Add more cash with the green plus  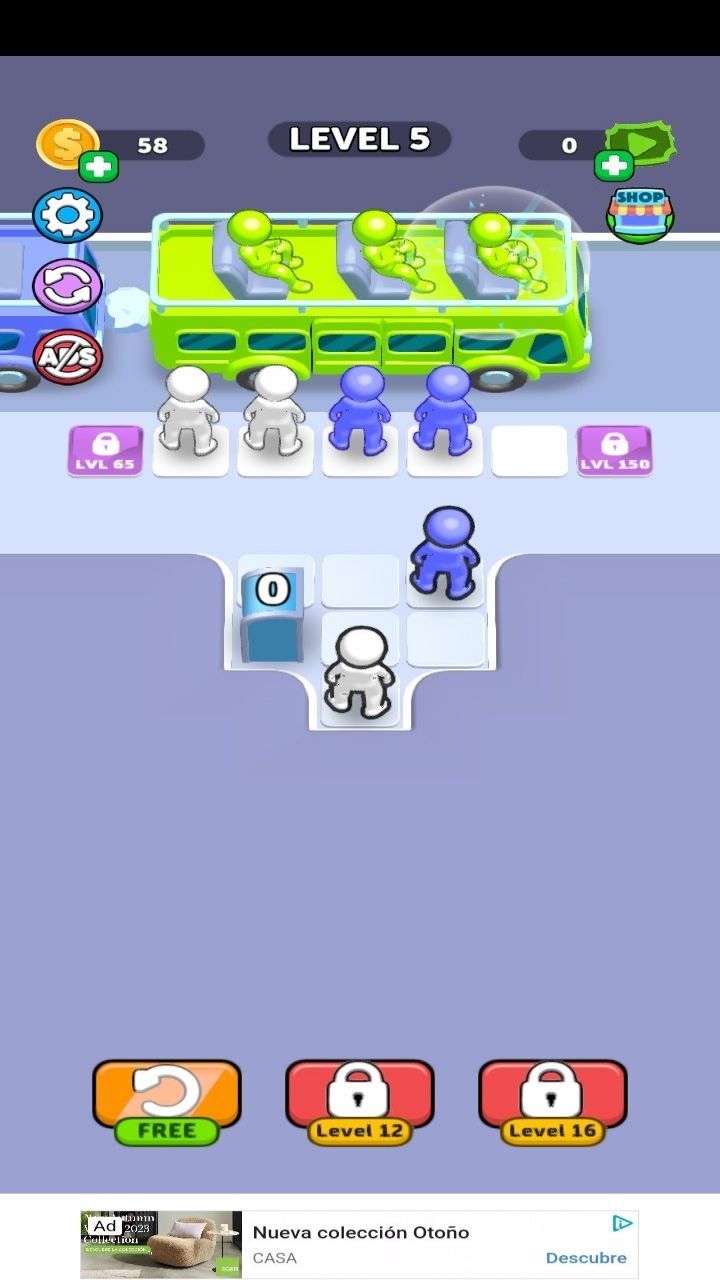[x=613, y=166]
